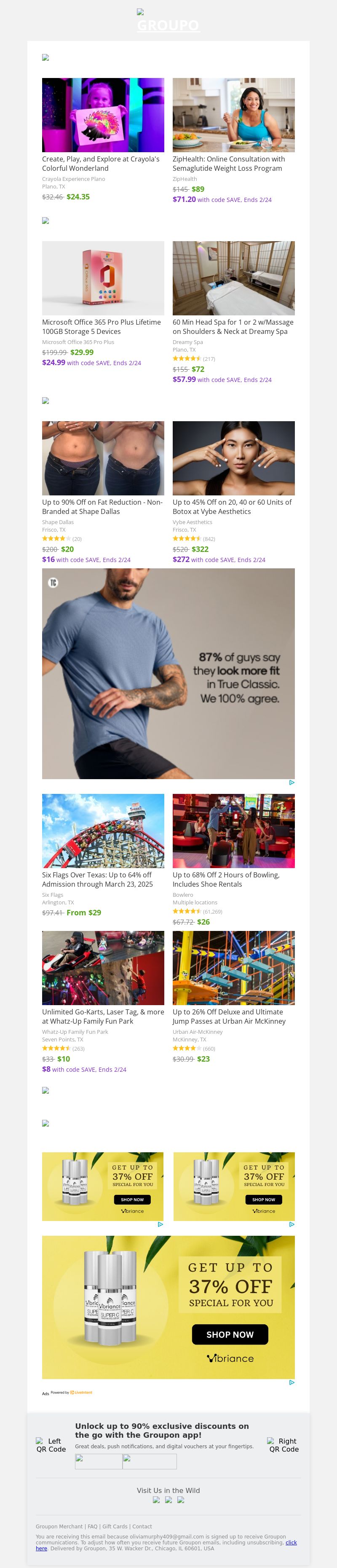Image resolution: width=337 pixels, height=1568 pixels.
Task: Open Microsoft Office 365 Pro Plus deal
Action: pyautogui.click(x=102, y=279)
